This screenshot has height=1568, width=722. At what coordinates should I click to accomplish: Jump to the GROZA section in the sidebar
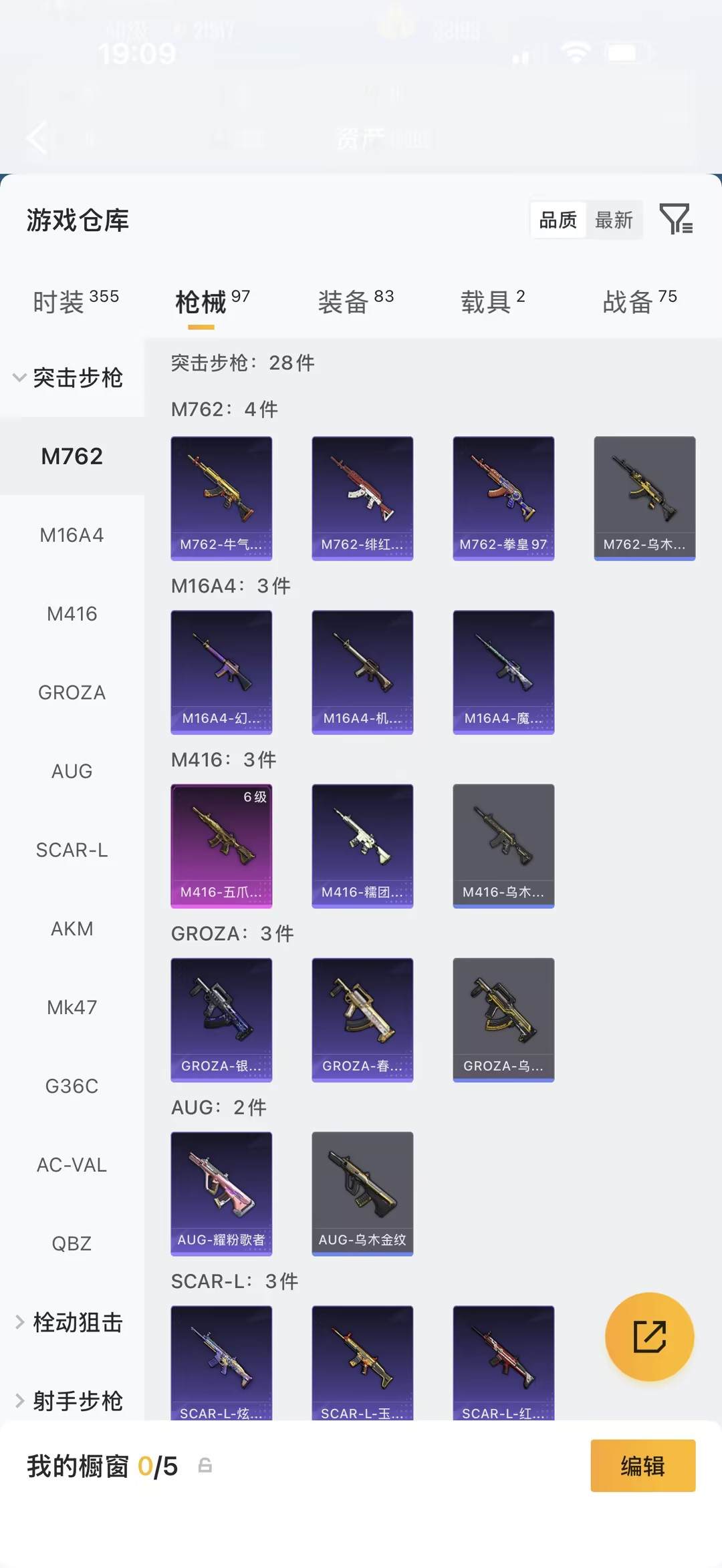tap(72, 693)
